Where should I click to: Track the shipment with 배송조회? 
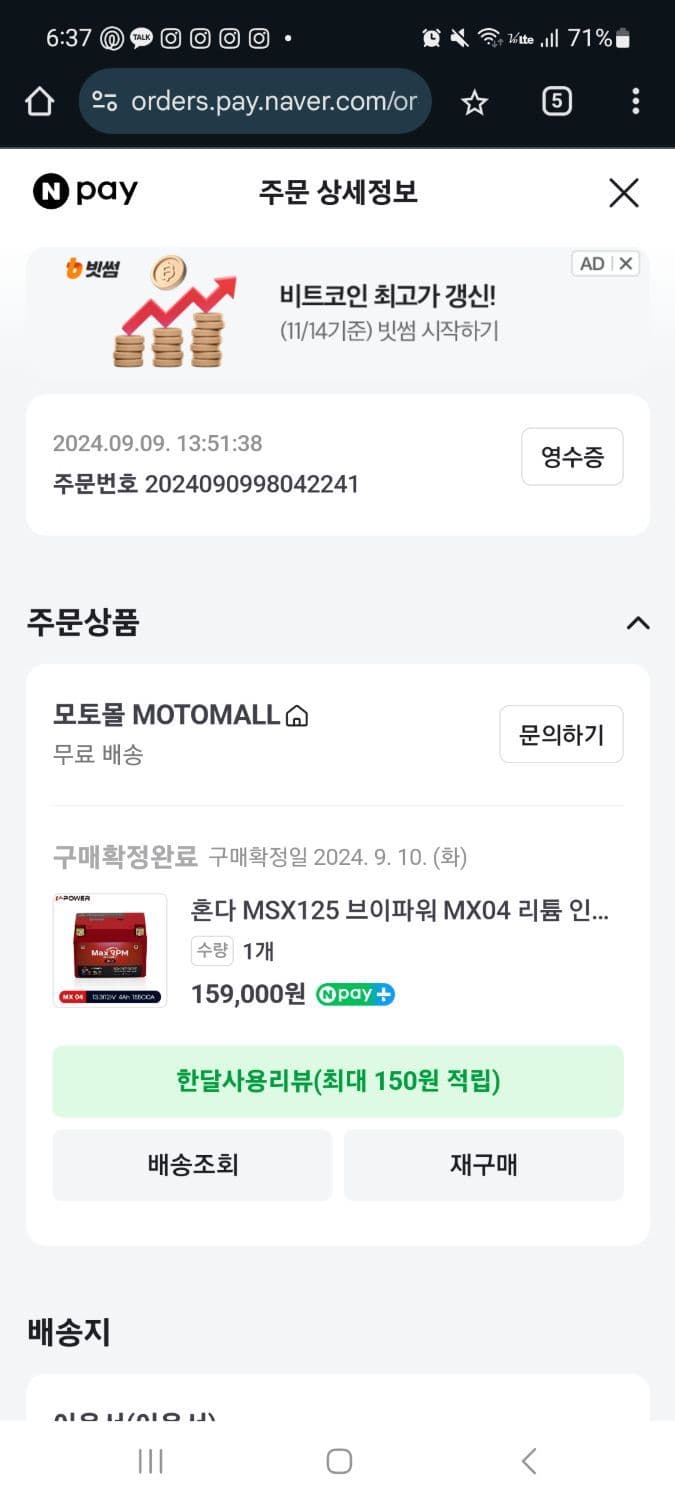click(192, 1165)
